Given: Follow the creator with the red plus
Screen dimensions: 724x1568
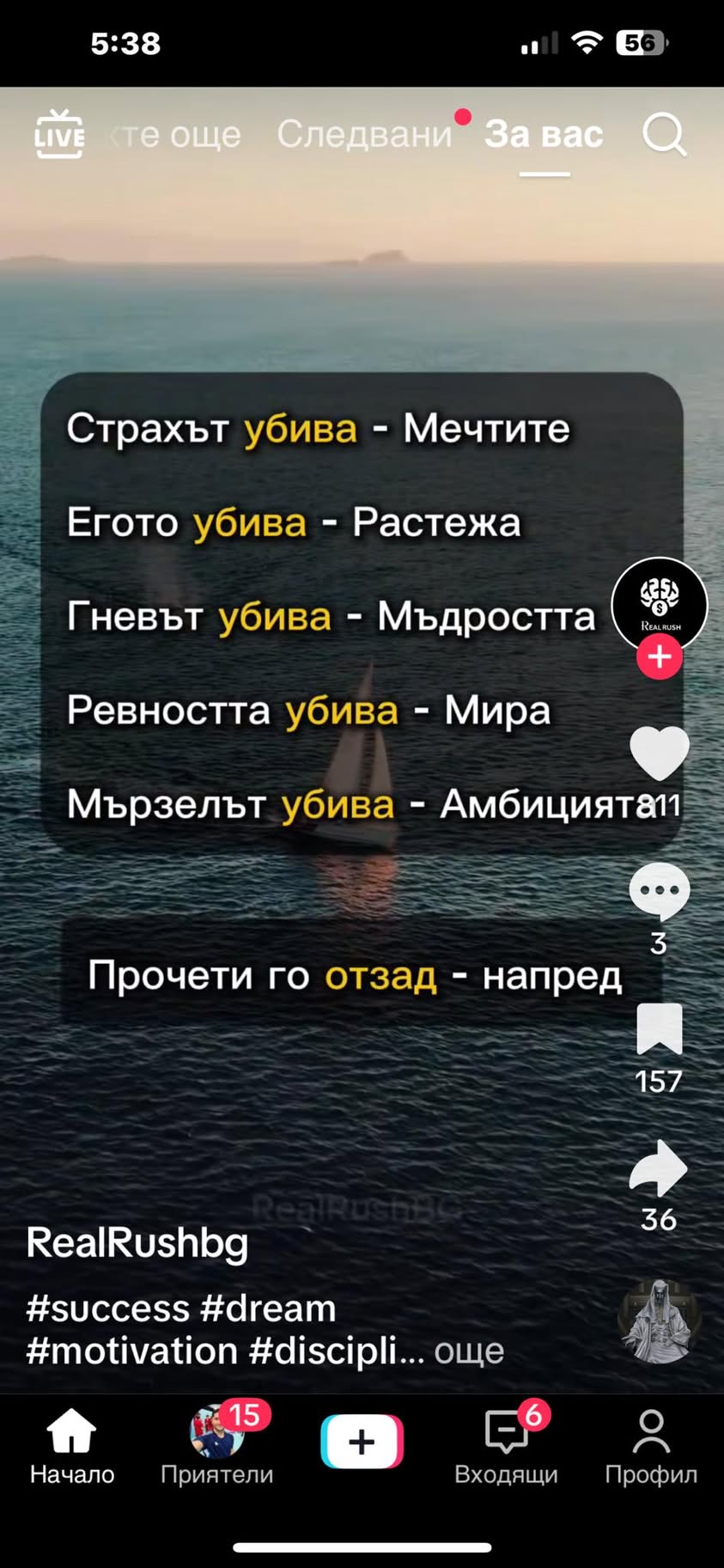Looking at the screenshot, I should 660,657.
